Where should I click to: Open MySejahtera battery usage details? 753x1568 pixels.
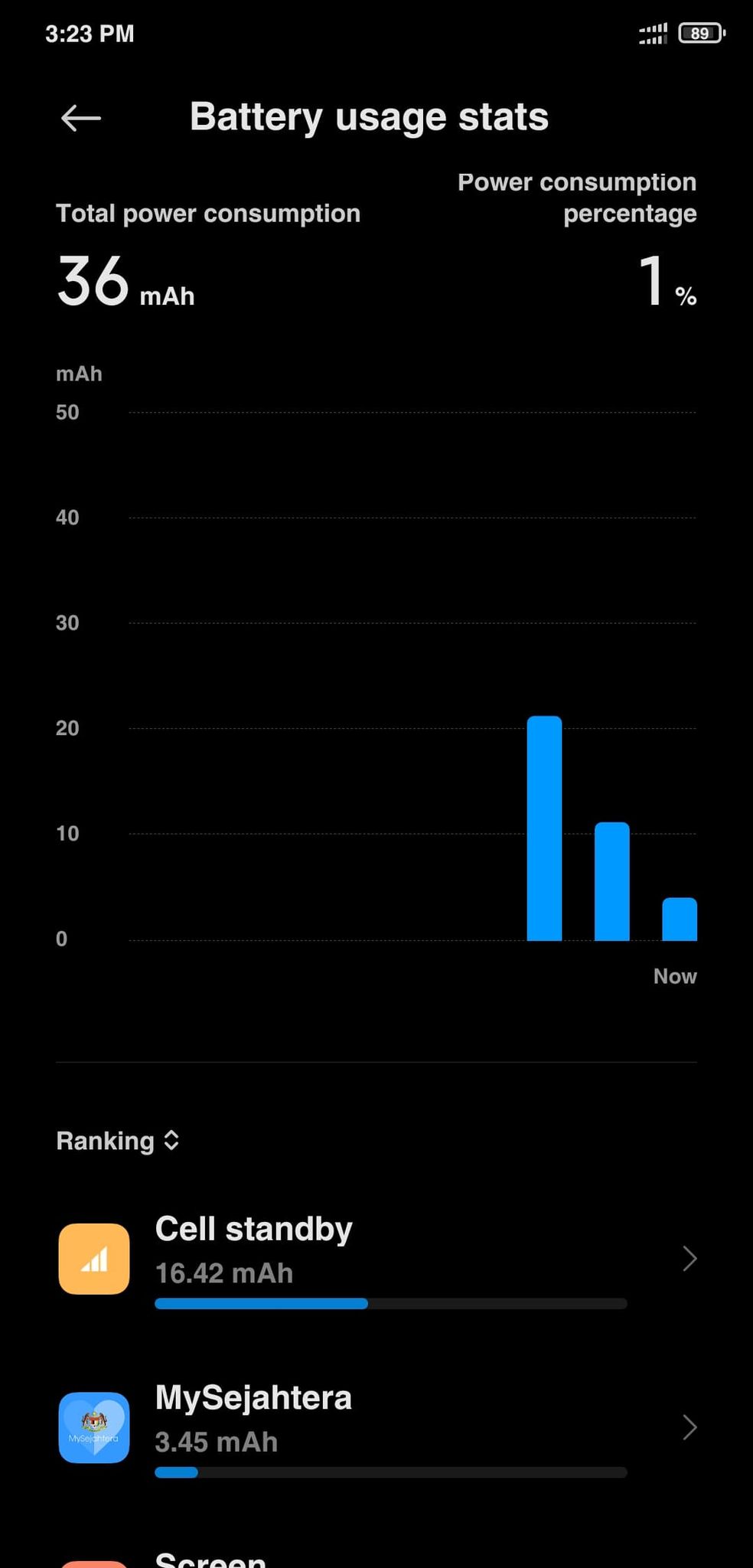tap(376, 1428)
